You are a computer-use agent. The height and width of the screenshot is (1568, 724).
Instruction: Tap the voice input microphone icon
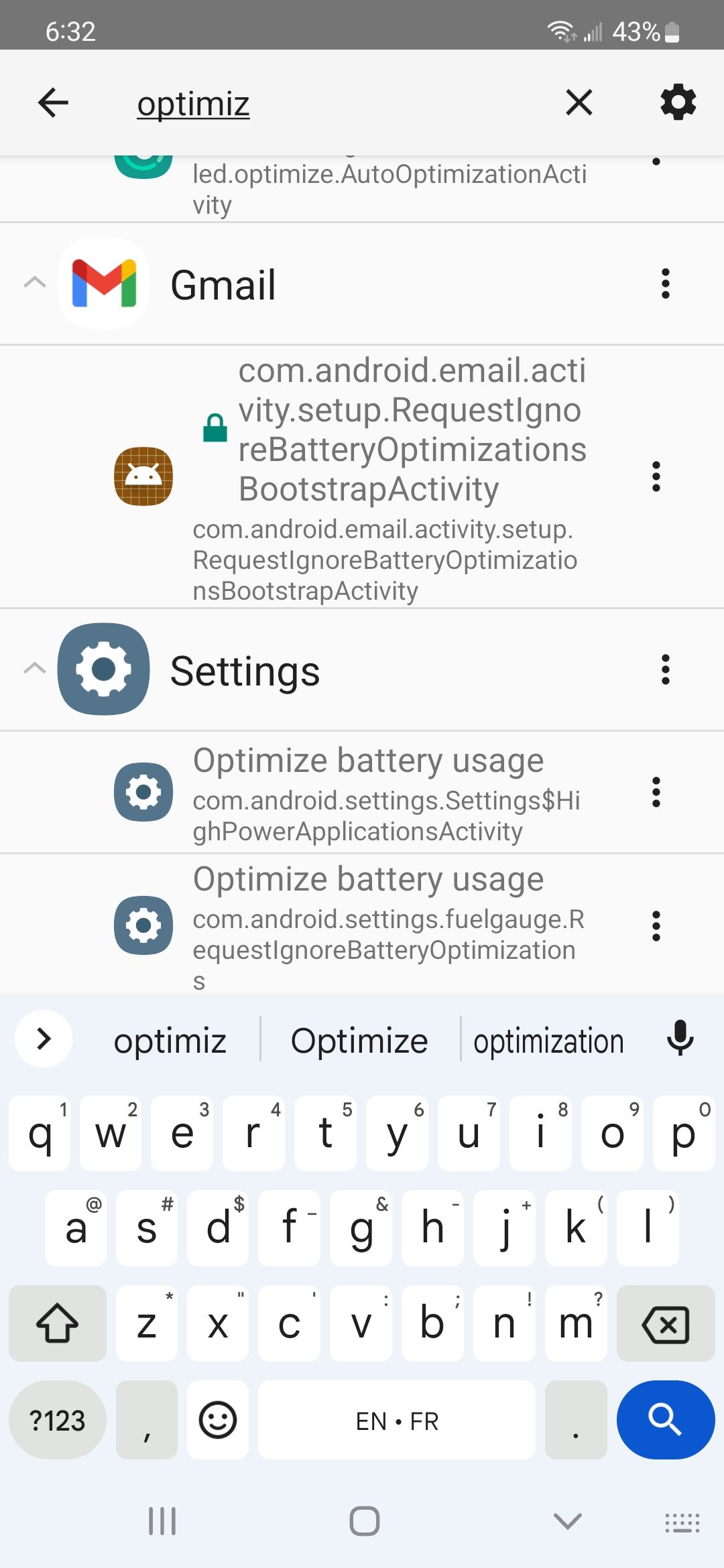pyautogui.click(x=681, y=1039)
